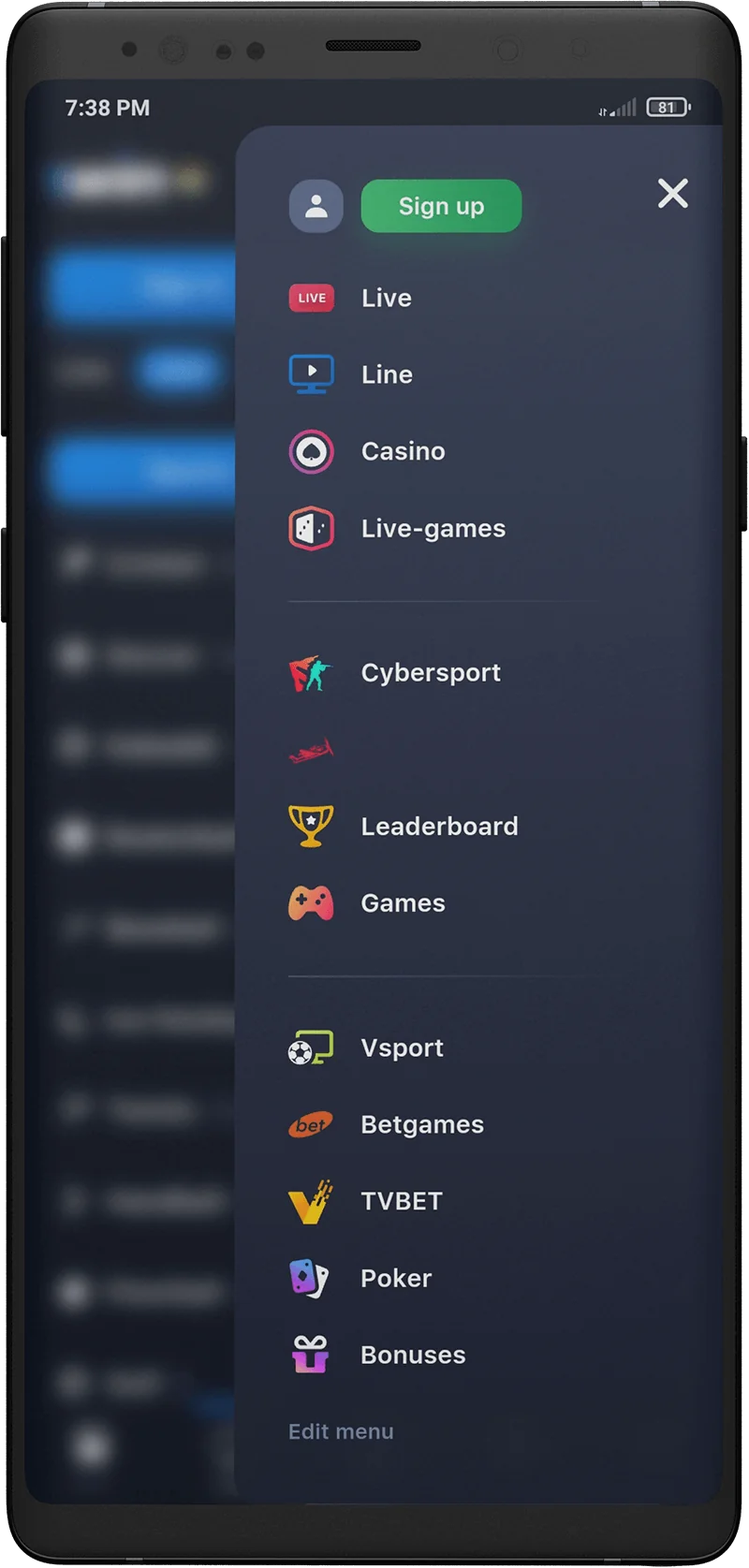View the Leaderboard
Viewport: 749px width, 1568px height.
click(438, 826)
